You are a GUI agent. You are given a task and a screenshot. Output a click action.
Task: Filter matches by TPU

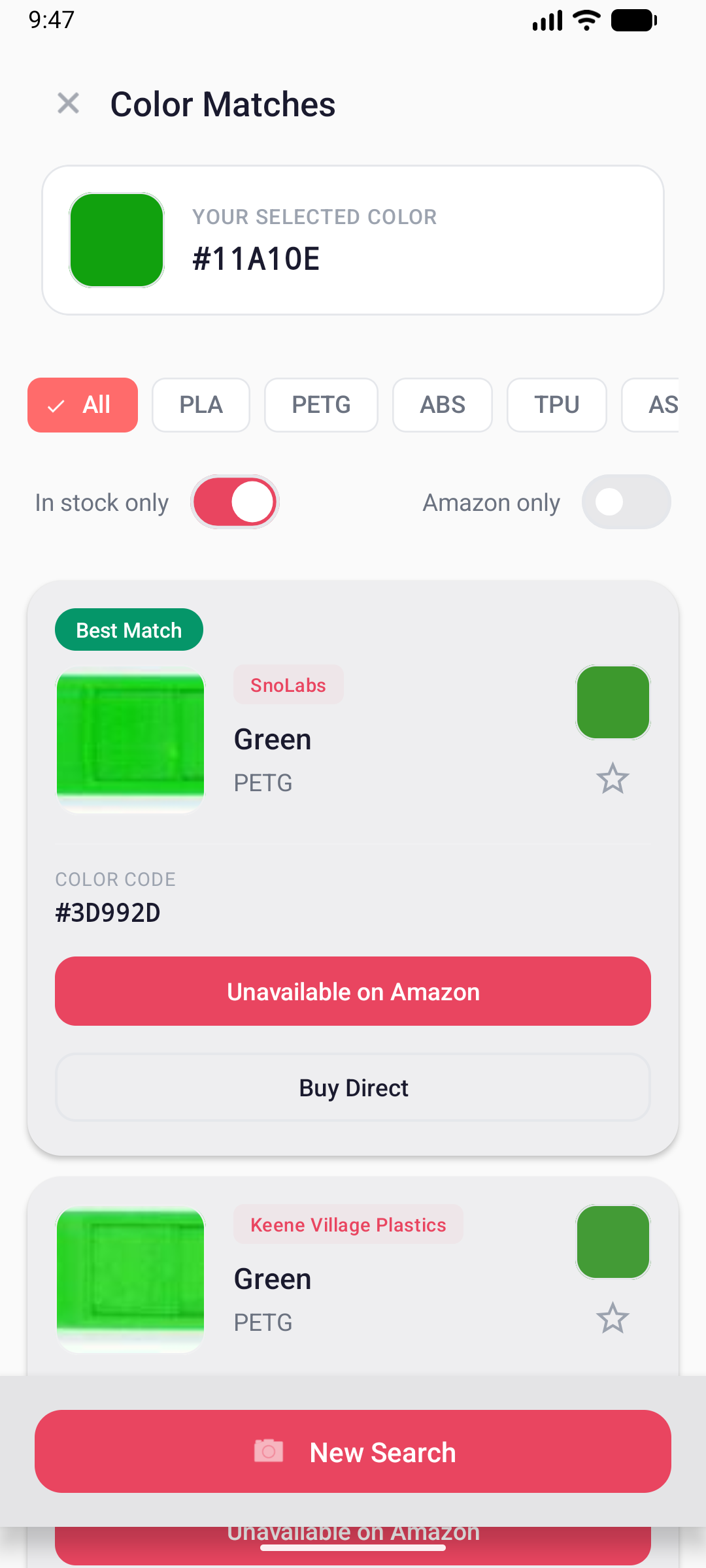click(x=556, y=405)
